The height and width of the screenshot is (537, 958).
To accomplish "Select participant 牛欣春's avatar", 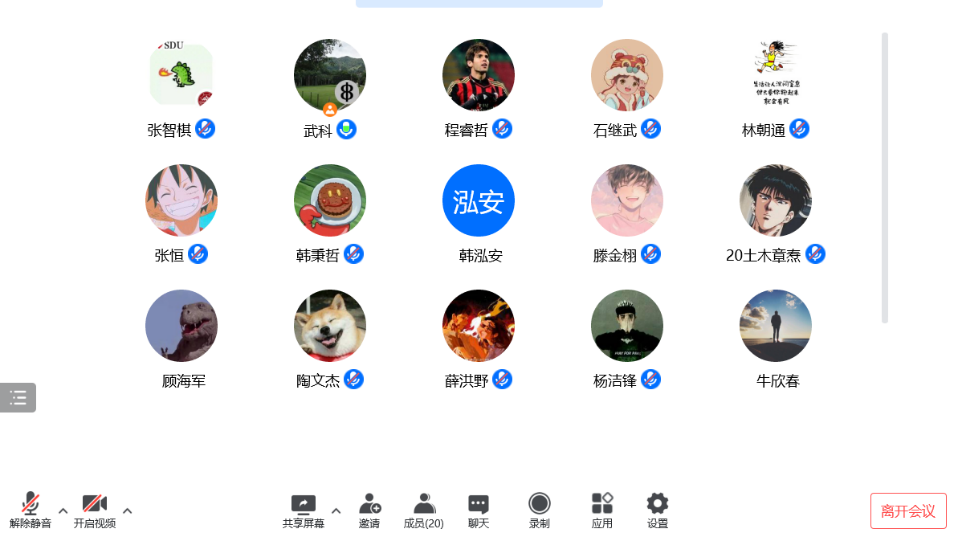I will 775,326.
